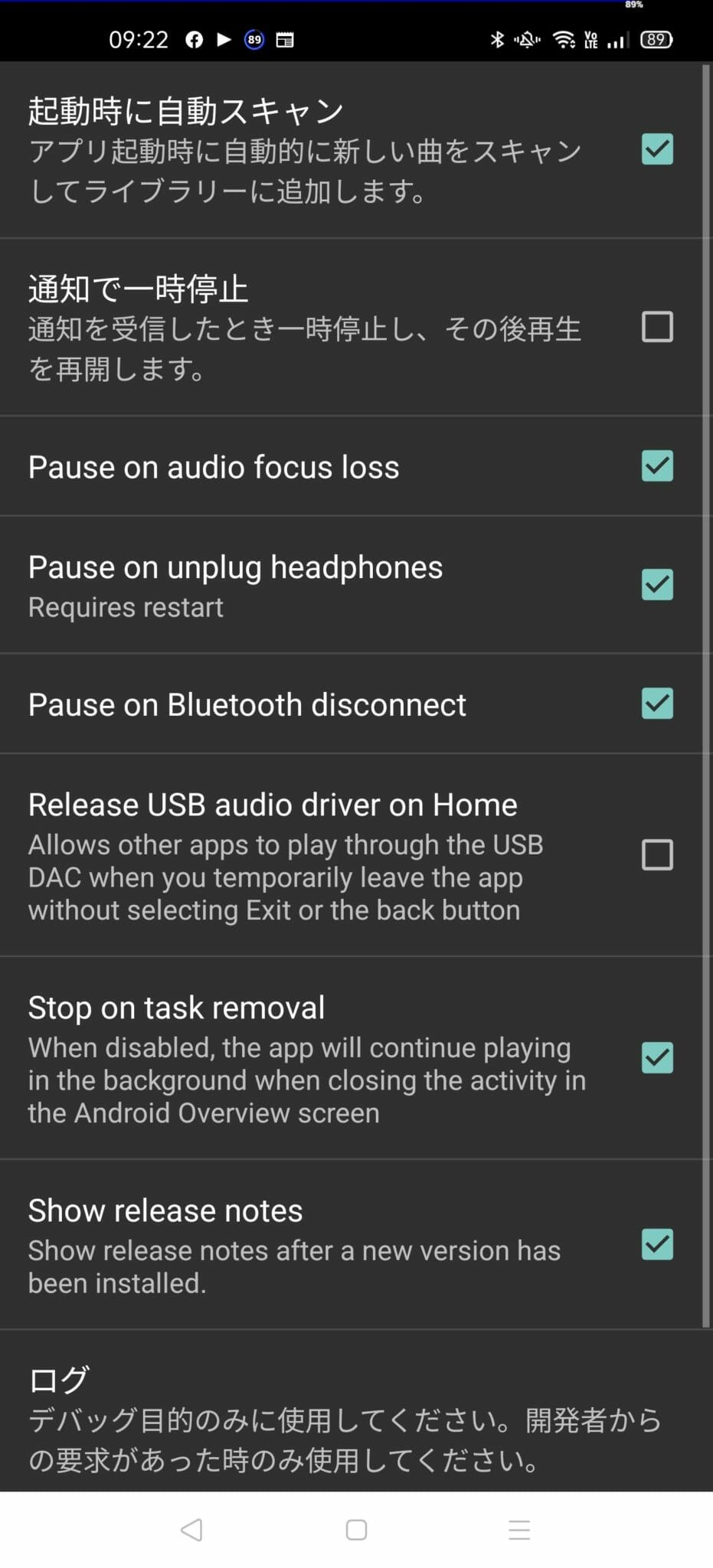Tap the Facebook notification icon in status bar
The height and width of the screenshot is (1568, 713).
(x=192, y=39)
